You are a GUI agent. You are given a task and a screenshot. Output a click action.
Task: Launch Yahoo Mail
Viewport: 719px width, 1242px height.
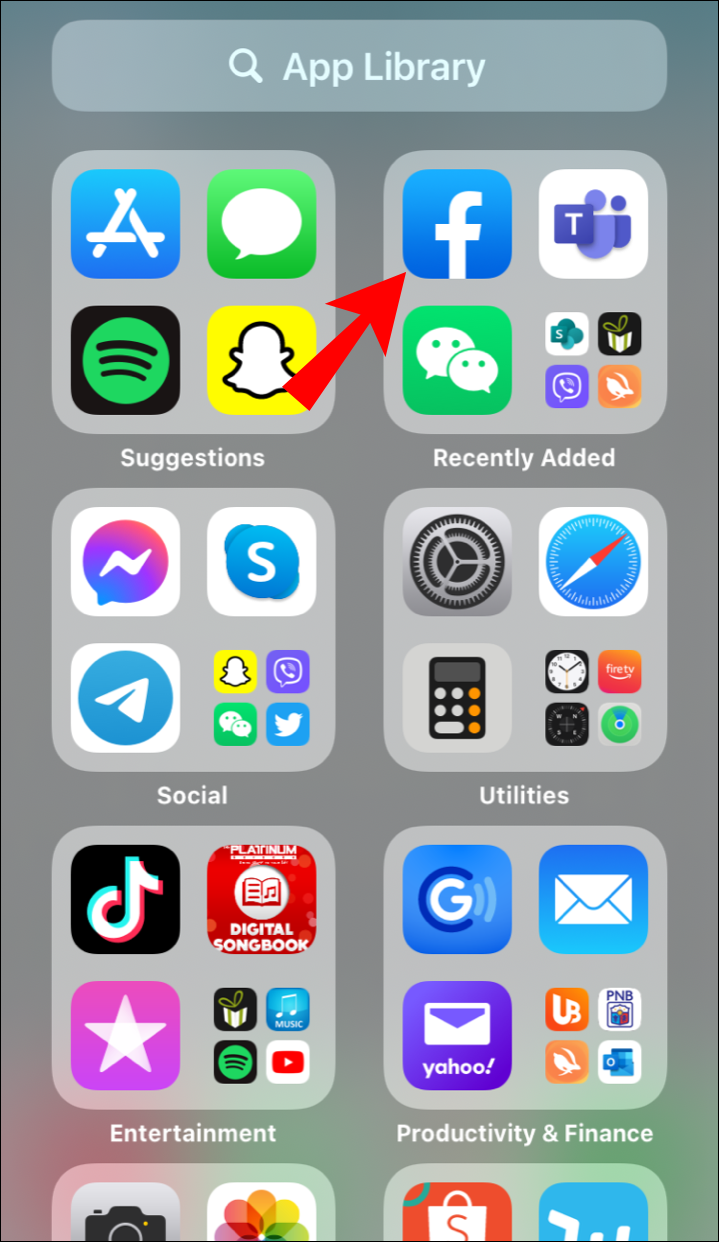(x=457, y=1035)
